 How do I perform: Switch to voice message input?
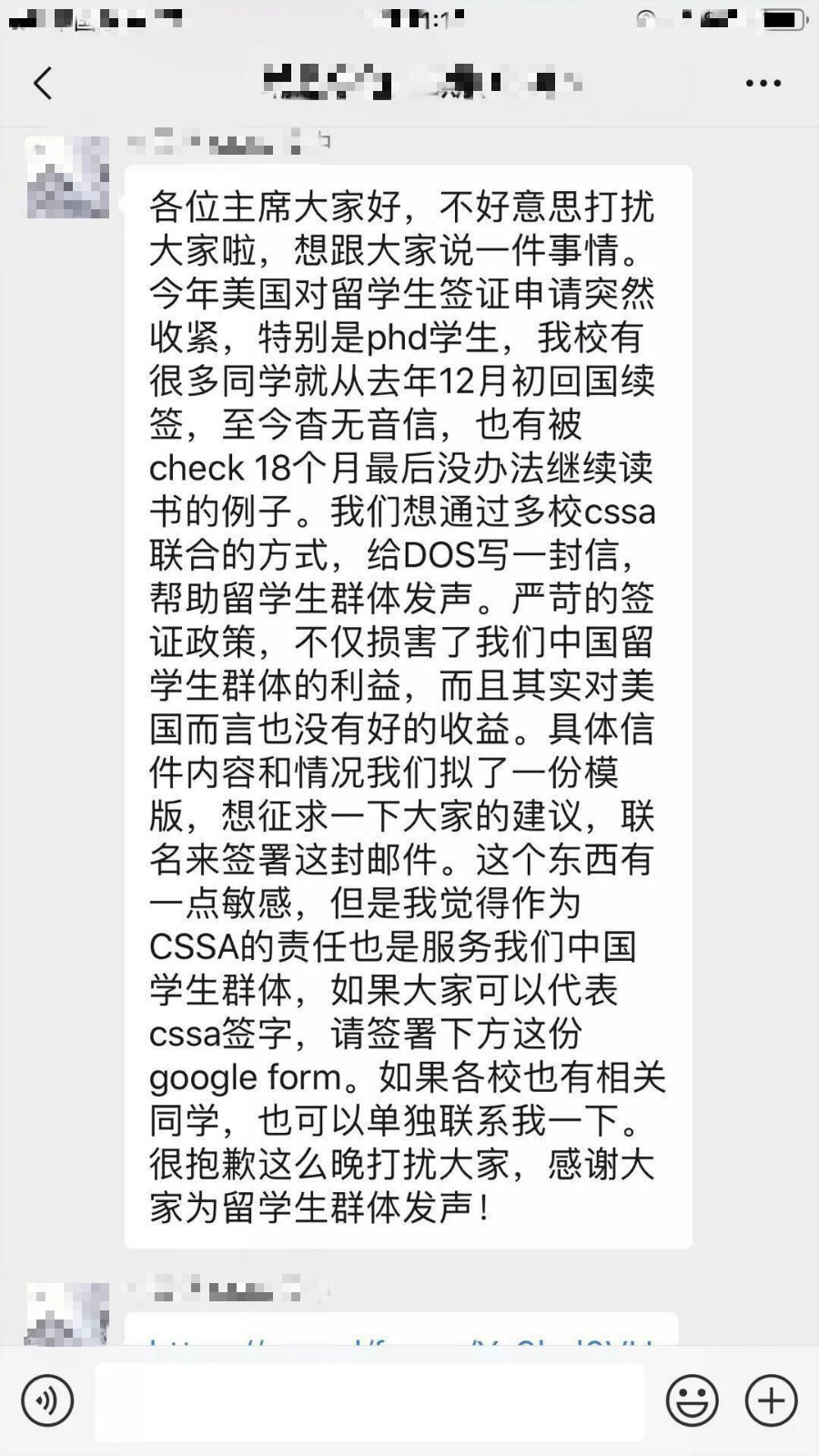click(x=47, y=1400)
